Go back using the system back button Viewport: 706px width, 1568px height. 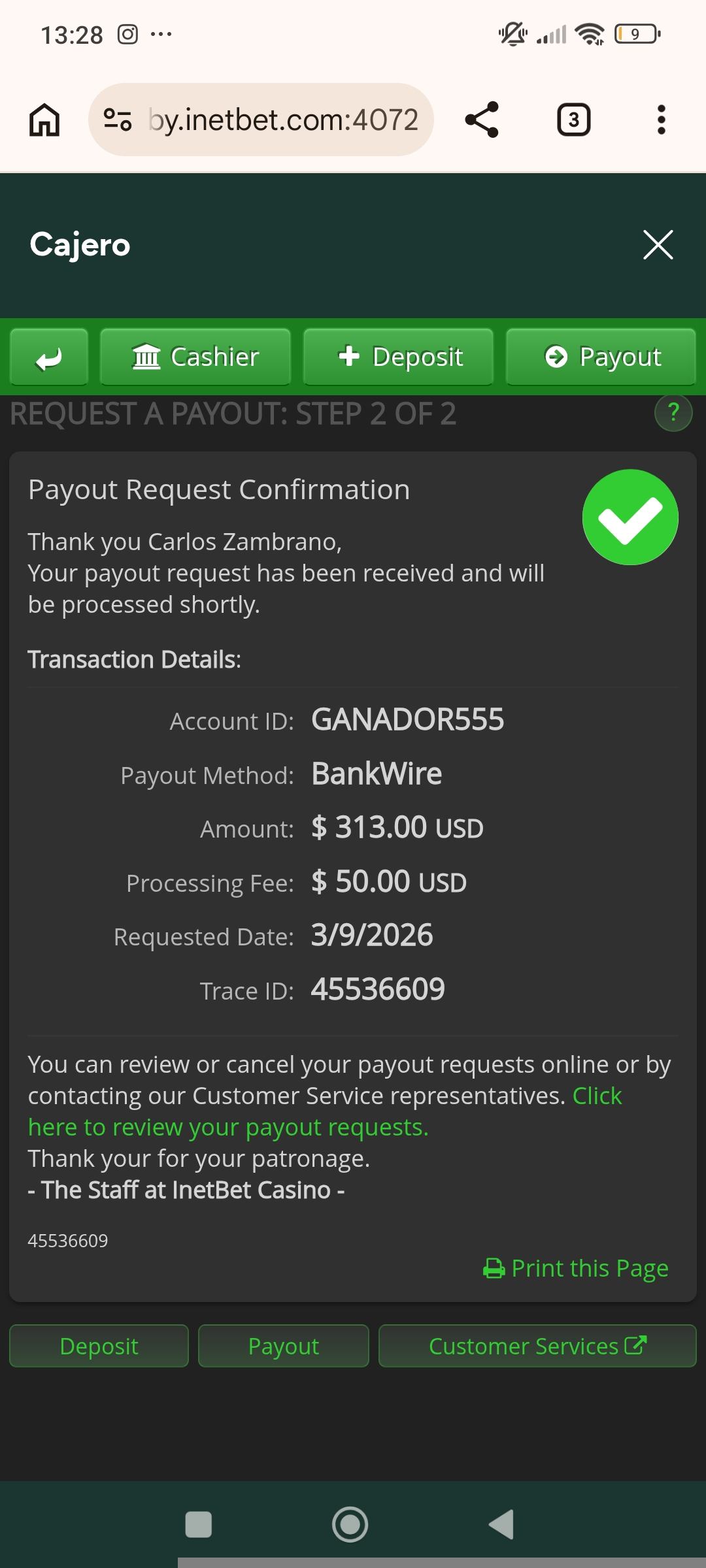[501, 1524]
